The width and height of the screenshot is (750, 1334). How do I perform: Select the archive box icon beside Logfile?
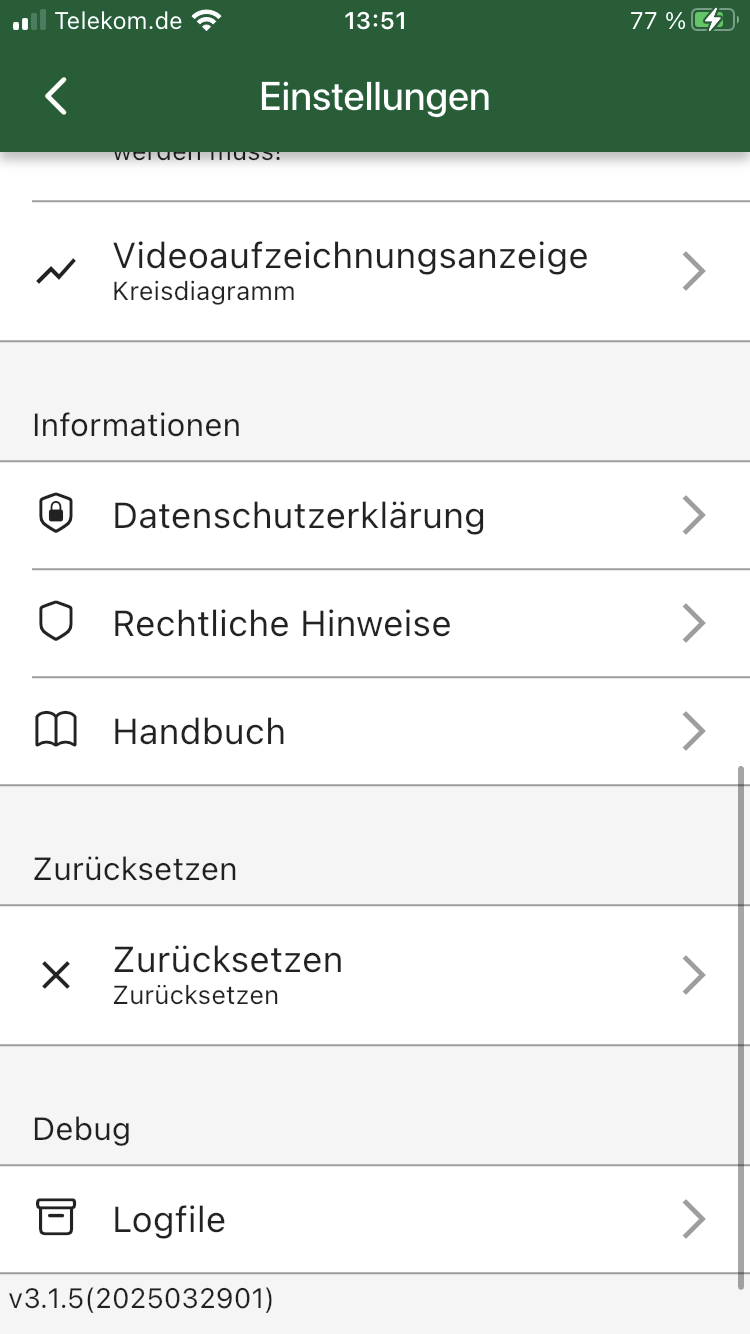point(56,1219)
